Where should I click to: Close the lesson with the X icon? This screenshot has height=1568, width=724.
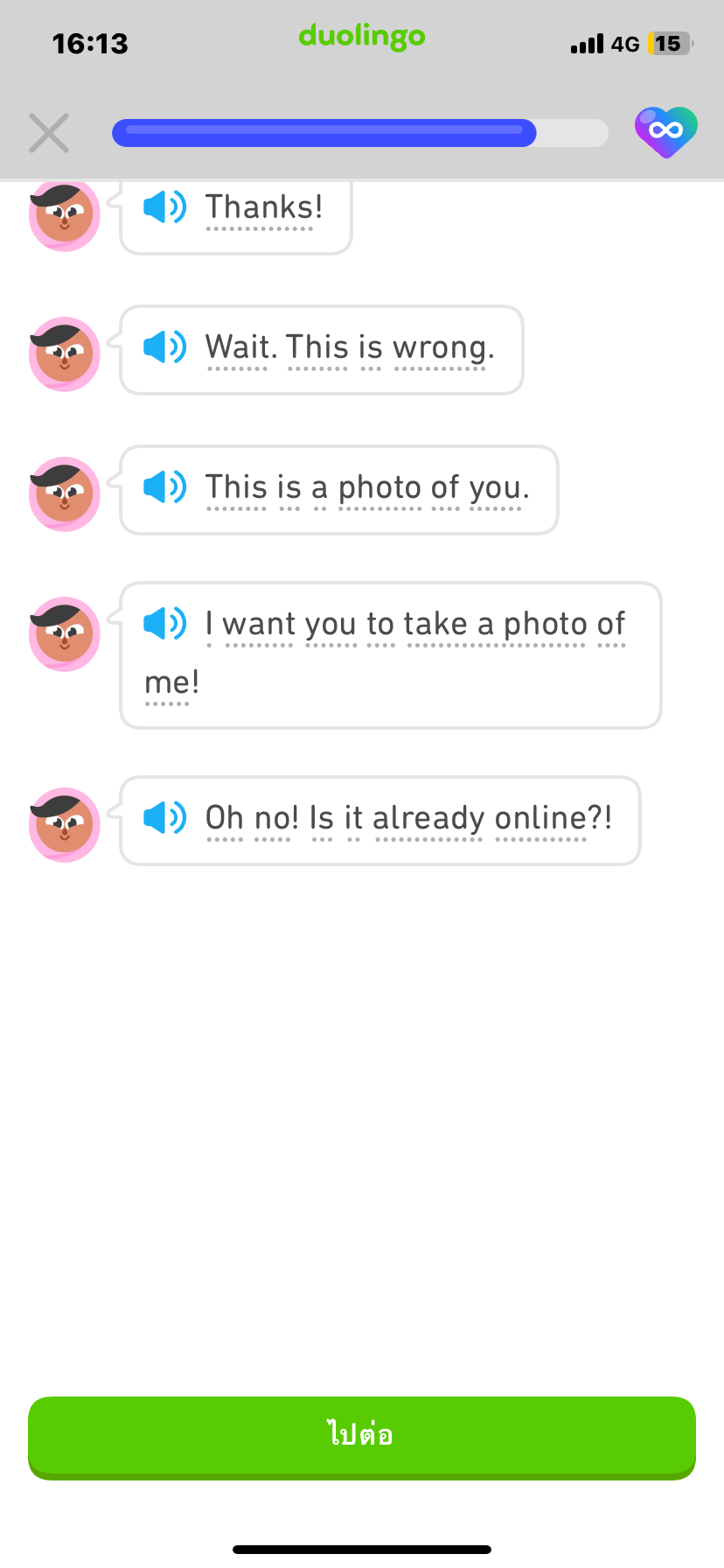coord(49,133)
